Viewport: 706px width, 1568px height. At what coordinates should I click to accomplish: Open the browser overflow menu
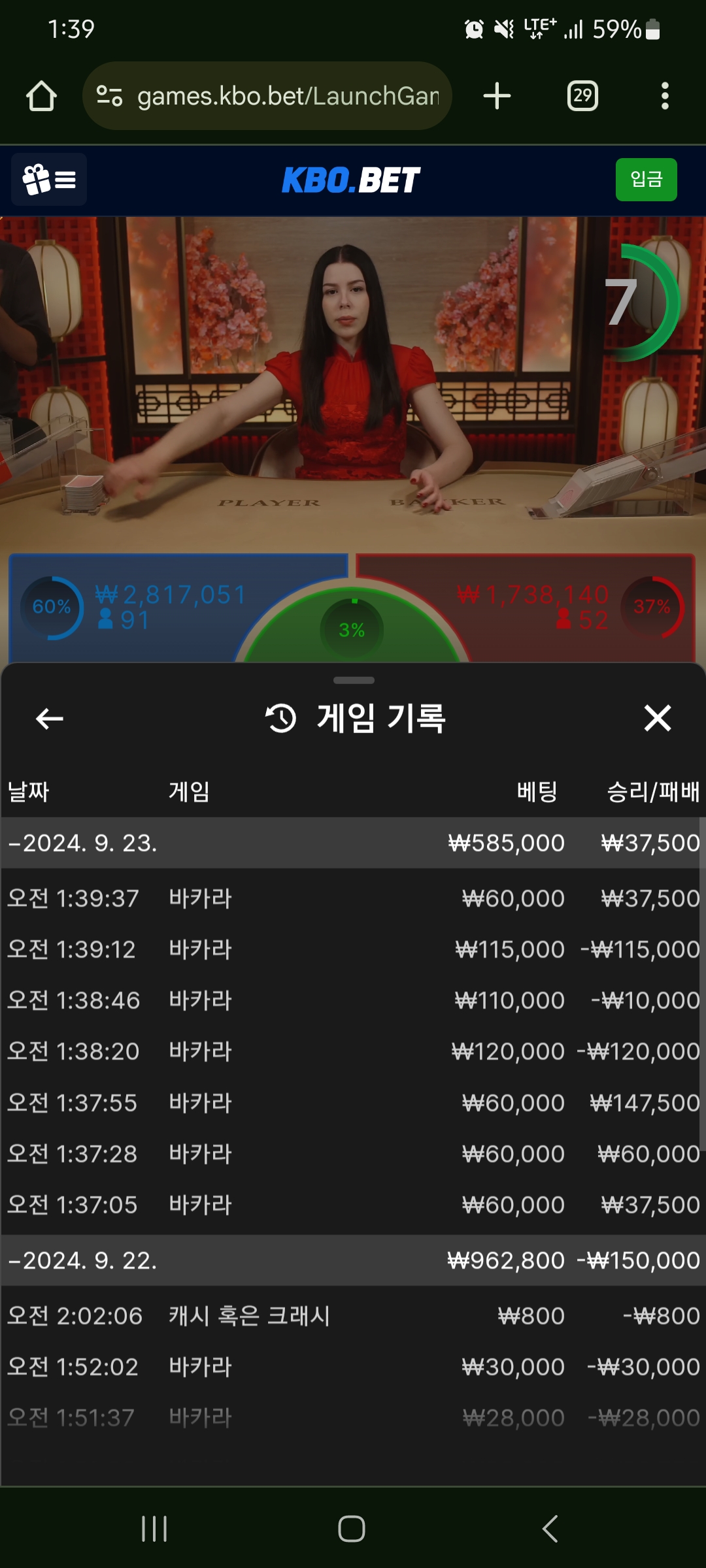[x=665, y=96]
